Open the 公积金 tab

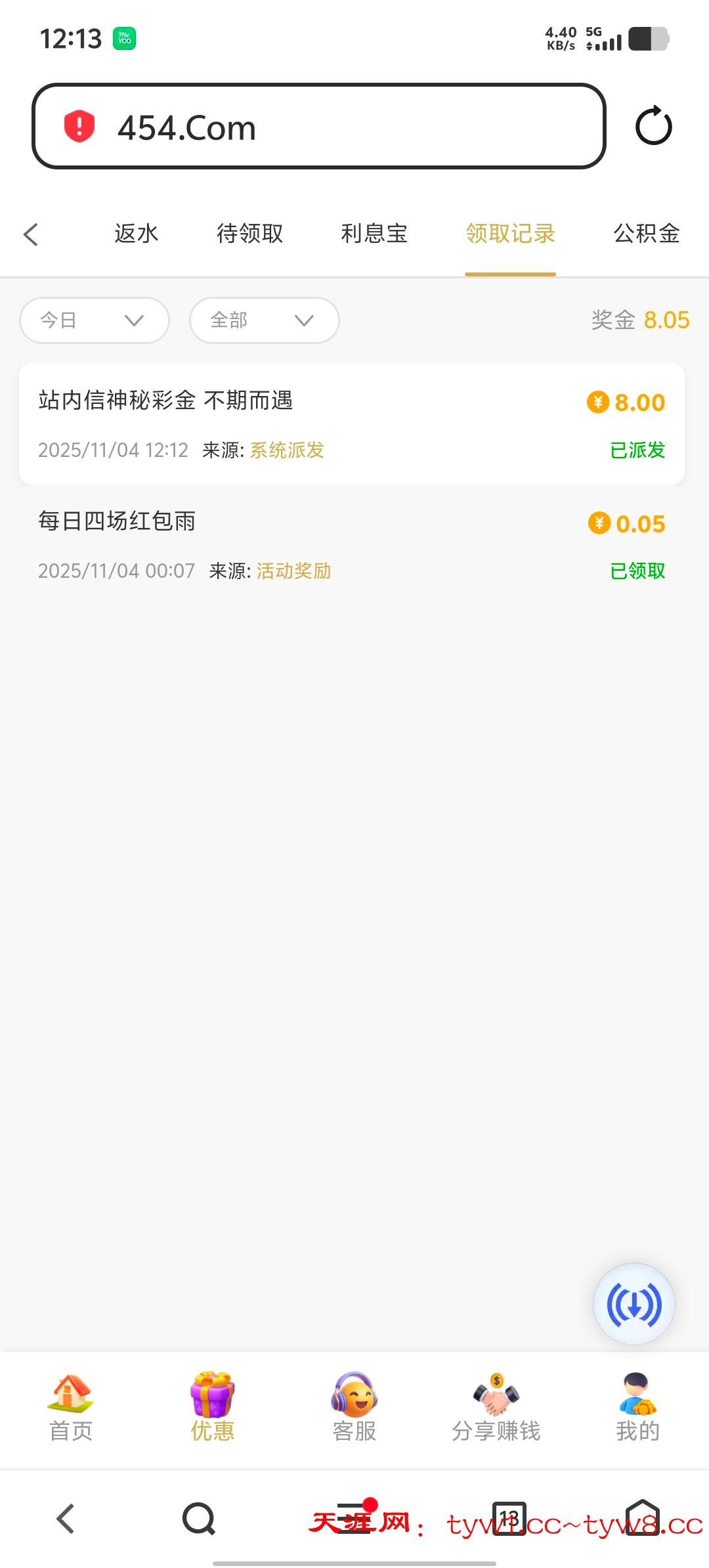647,234
